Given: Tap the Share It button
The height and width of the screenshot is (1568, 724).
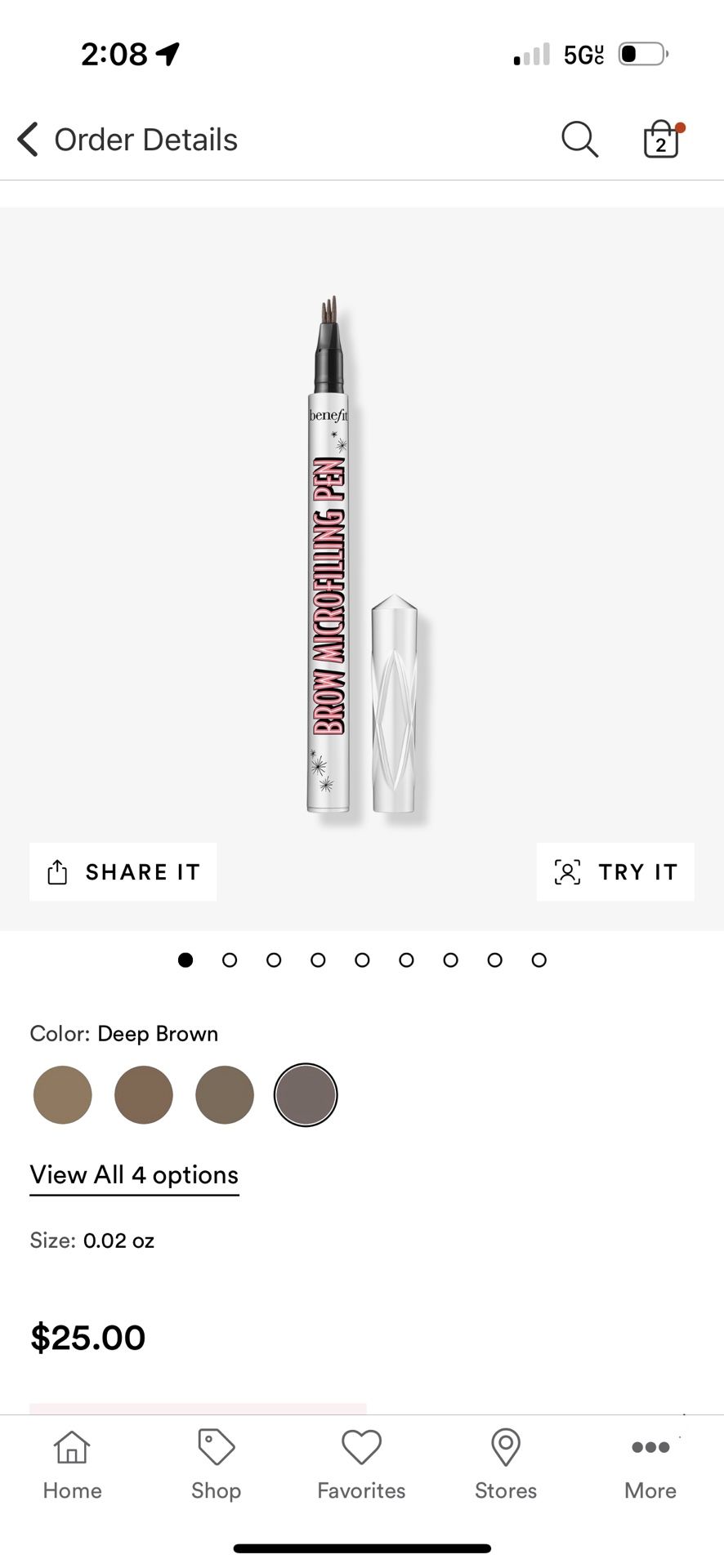Looking at the screenshot, I should [123, 871].
